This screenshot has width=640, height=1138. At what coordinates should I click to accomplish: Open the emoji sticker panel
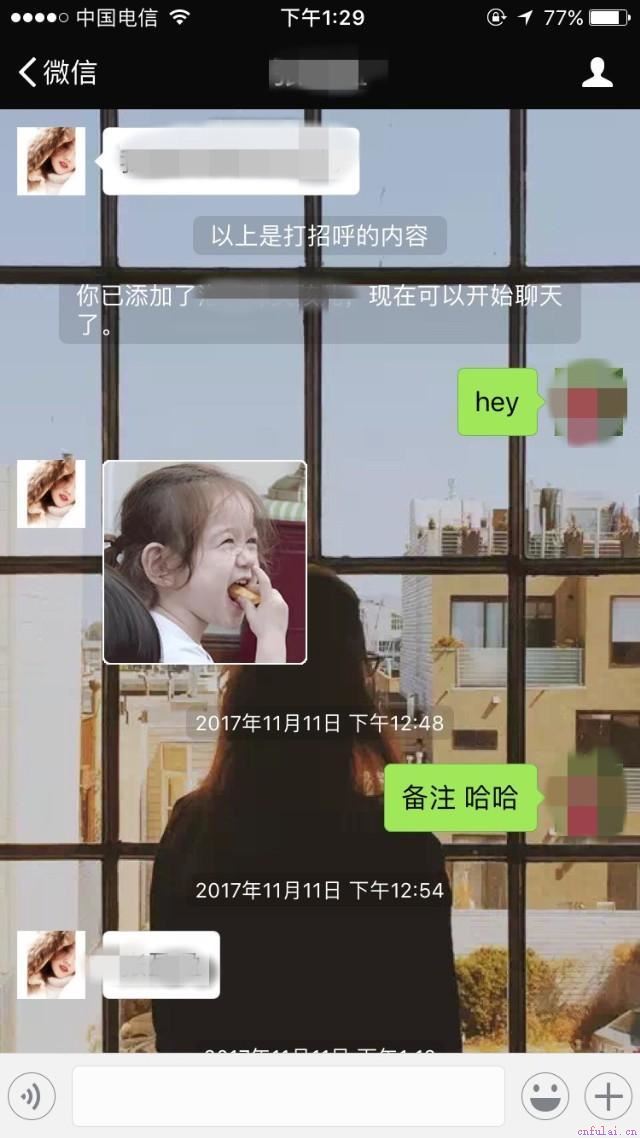(x=544, y=1097)
